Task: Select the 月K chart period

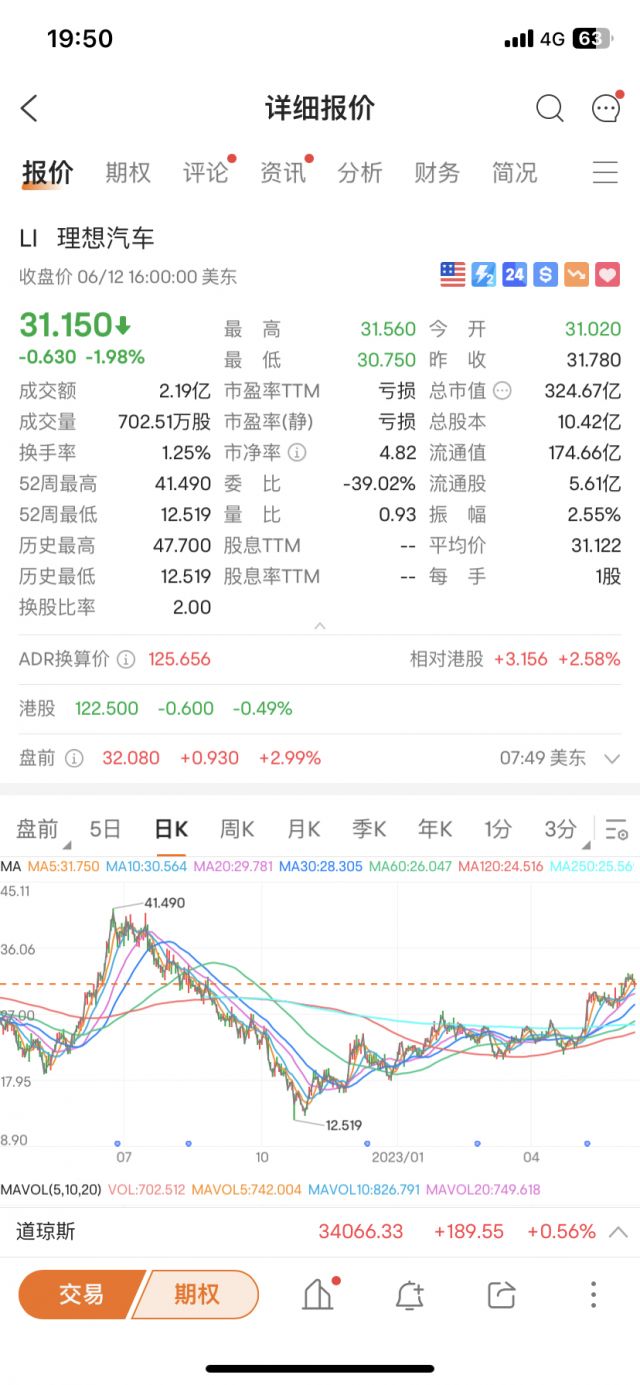Action: (x=303, y=829)
